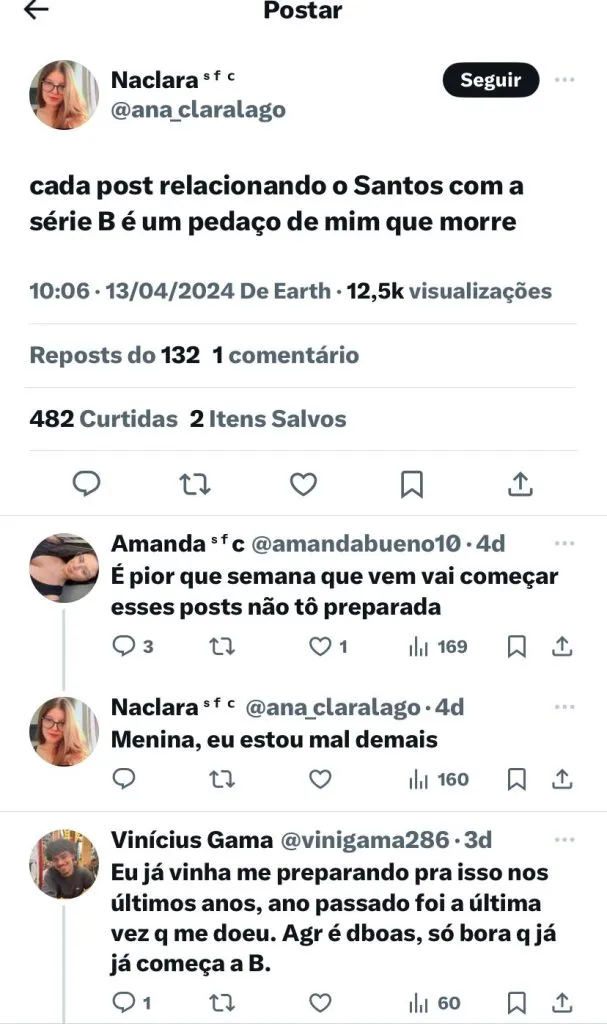Bookmark Vinícius Gama's reply

[x=517, y=1002]
